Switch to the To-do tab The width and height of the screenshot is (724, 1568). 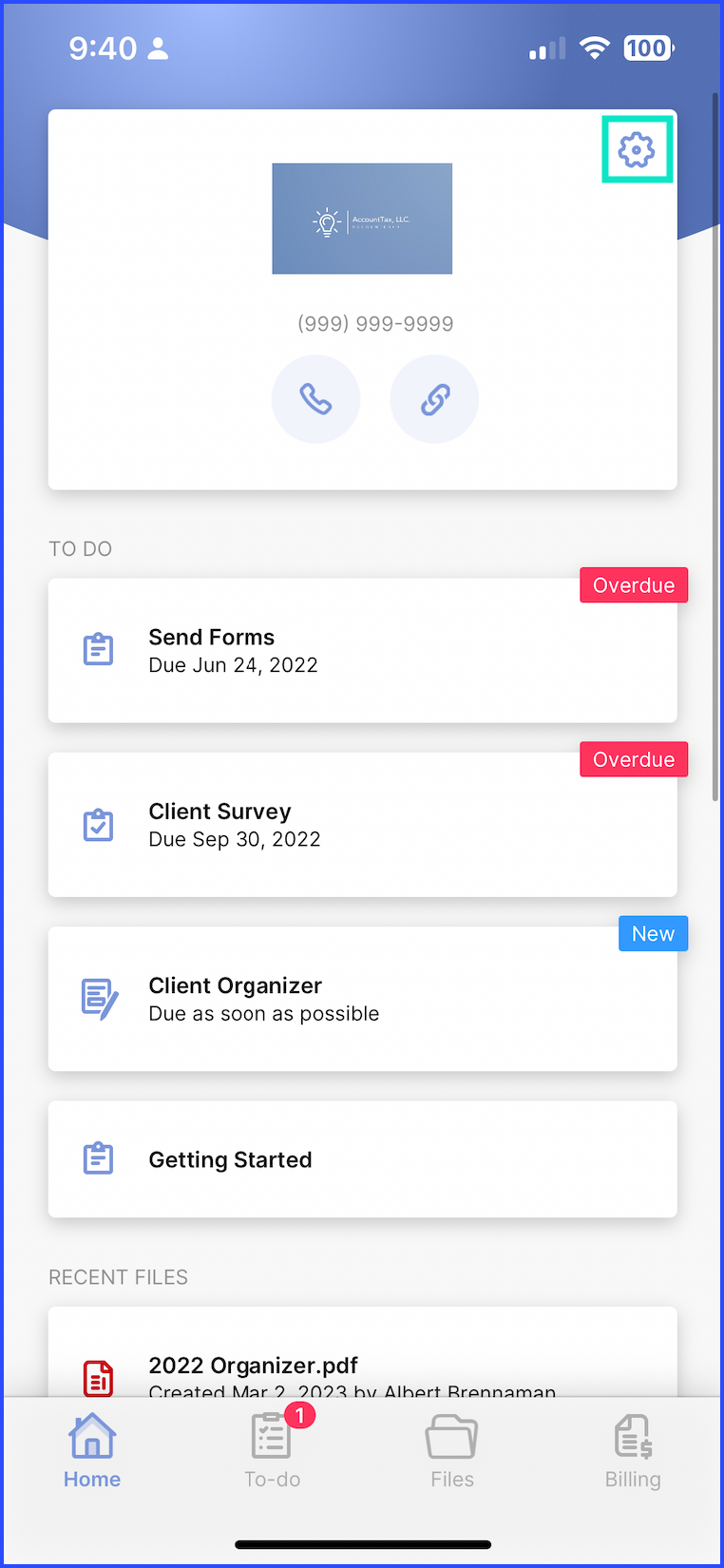click(273, 1450)
